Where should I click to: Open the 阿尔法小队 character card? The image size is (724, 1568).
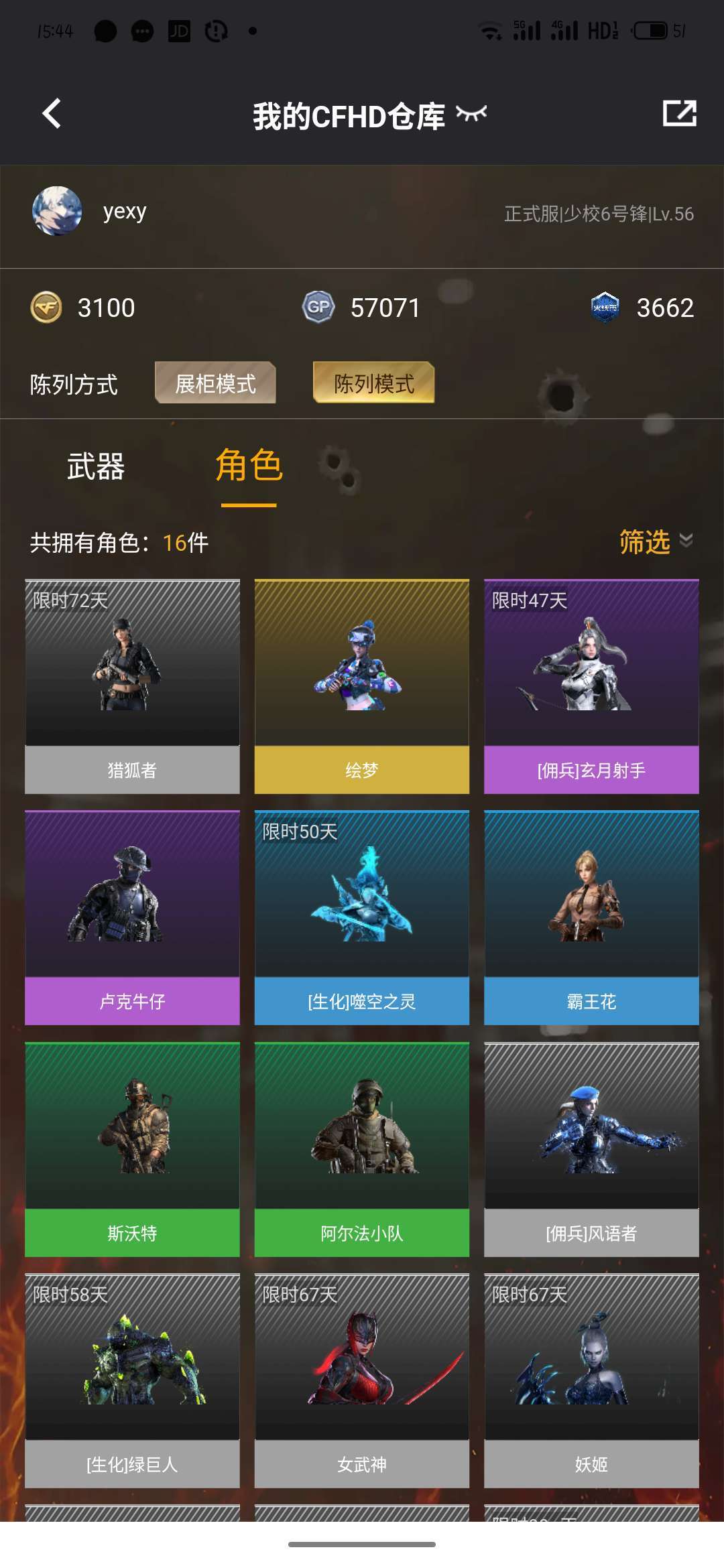(362, 1149)
